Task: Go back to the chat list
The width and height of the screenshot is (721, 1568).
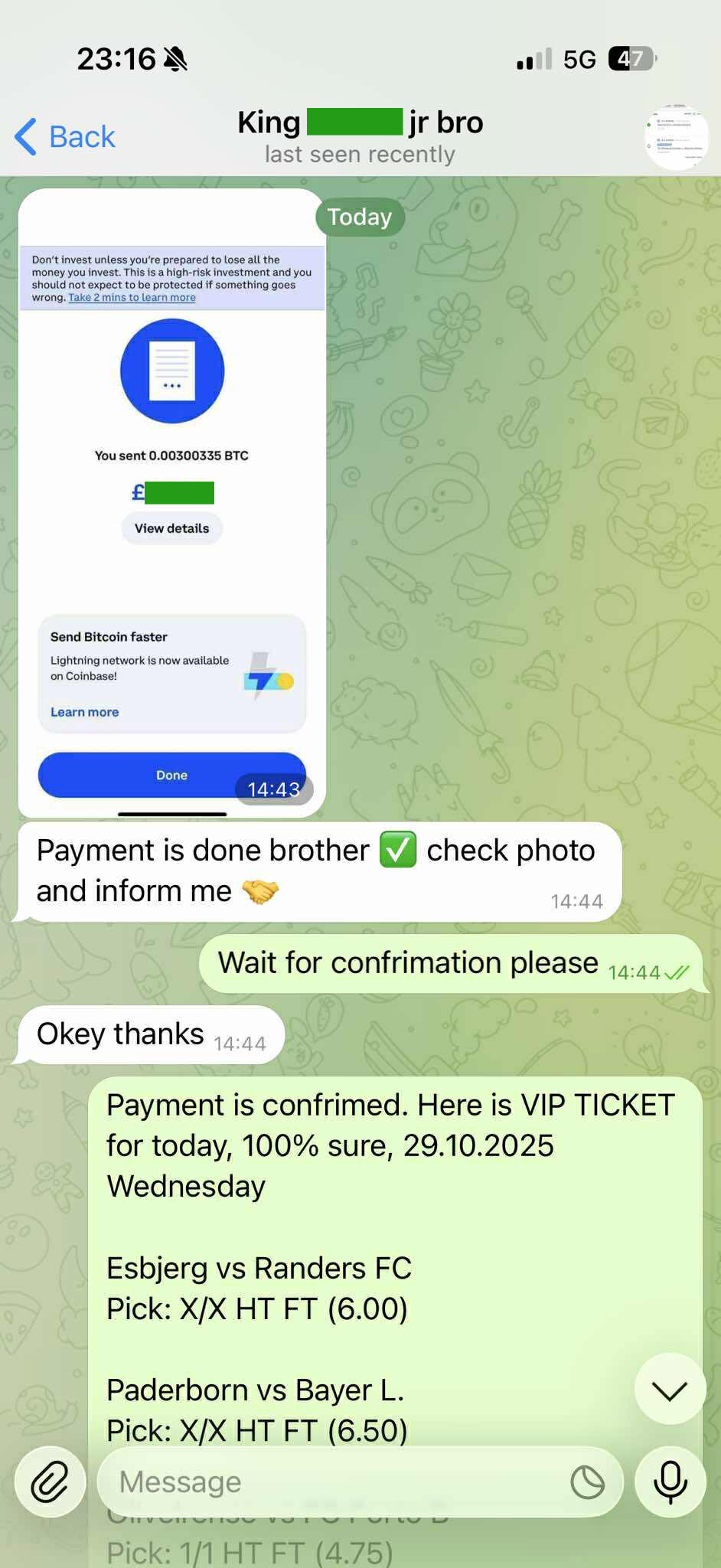Action: tap(64, 137)
